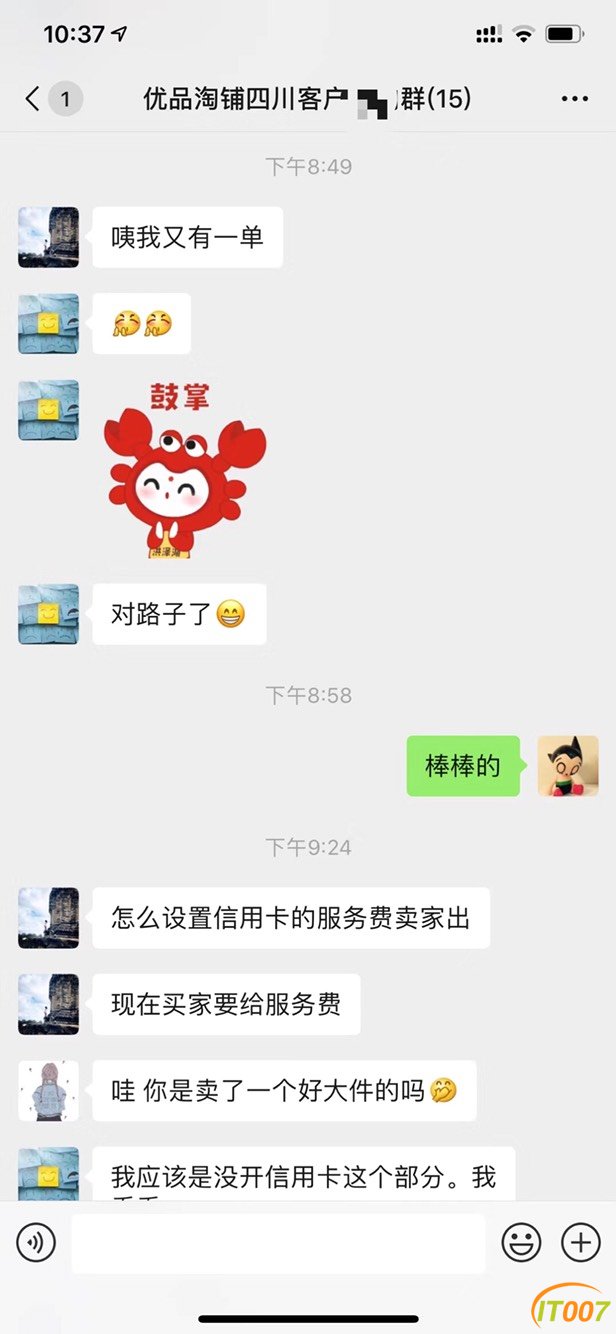
Task: Open my own Astro Boy avatar profile
Action: (568, 766)
